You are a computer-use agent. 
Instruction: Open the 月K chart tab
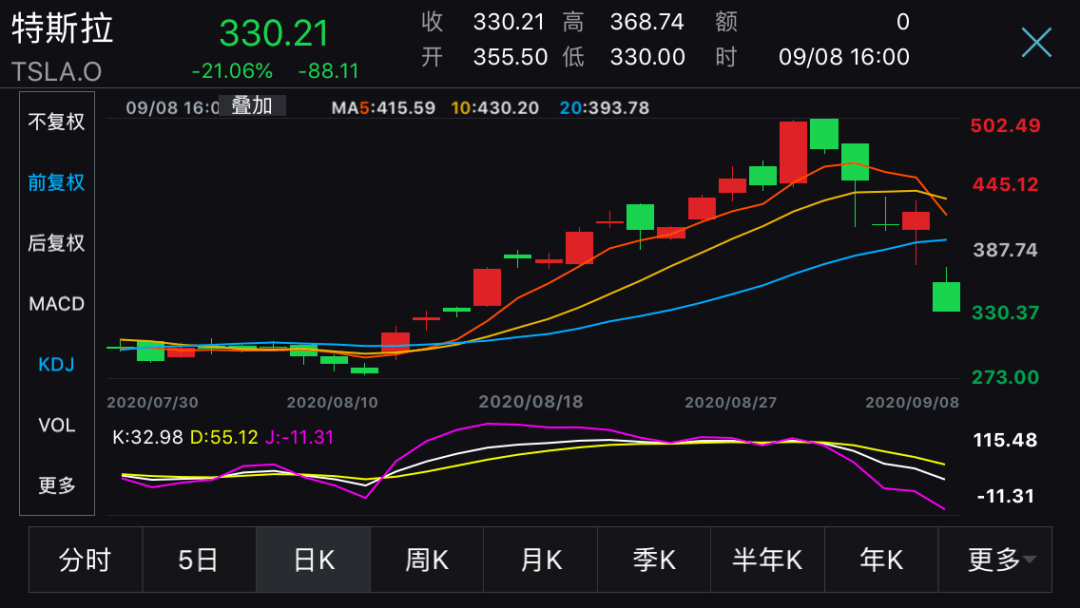tap(540, 560)
